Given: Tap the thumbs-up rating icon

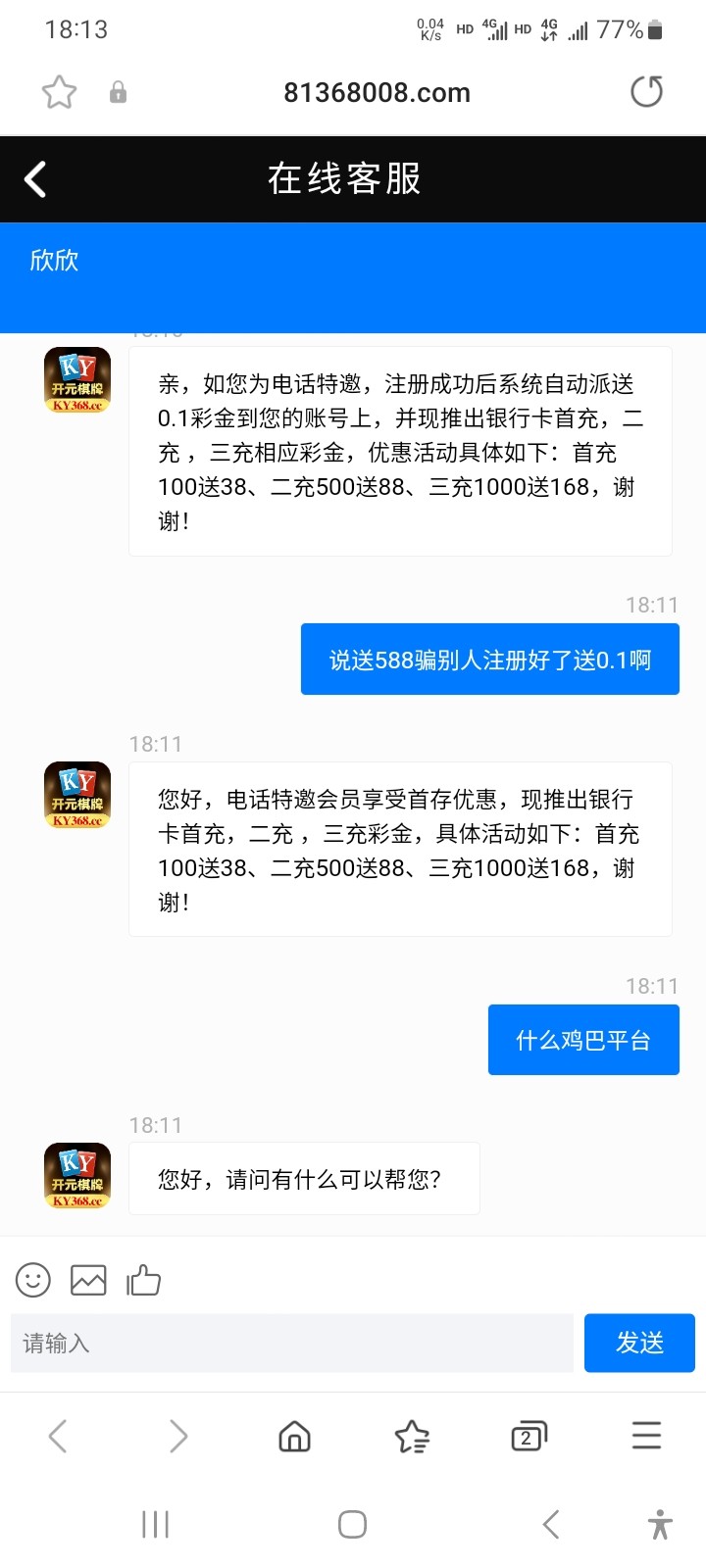Looking at the screenshot, I should pos(143,1280).
